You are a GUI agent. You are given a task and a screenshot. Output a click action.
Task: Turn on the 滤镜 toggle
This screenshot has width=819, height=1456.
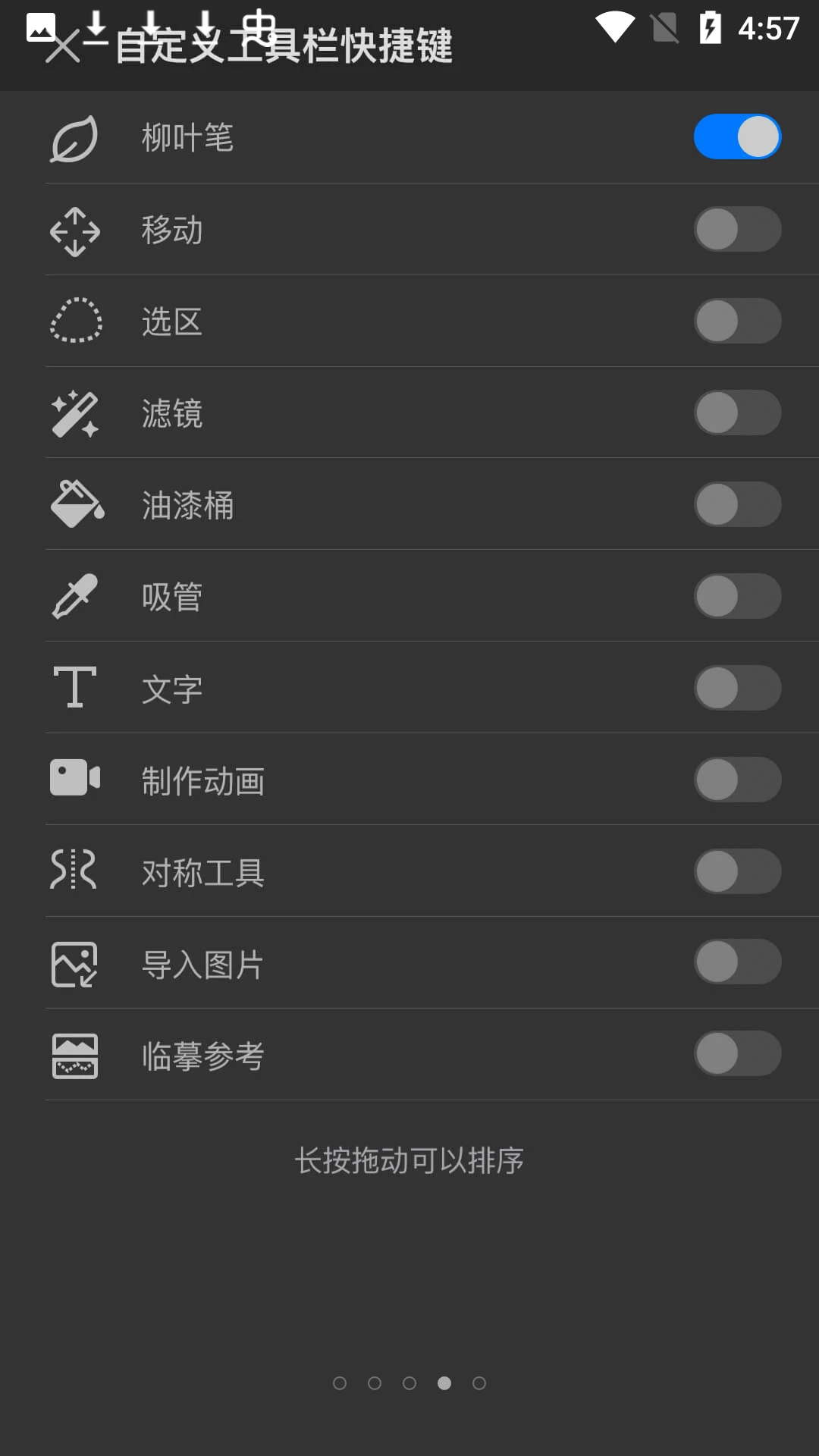click(737, 413)
